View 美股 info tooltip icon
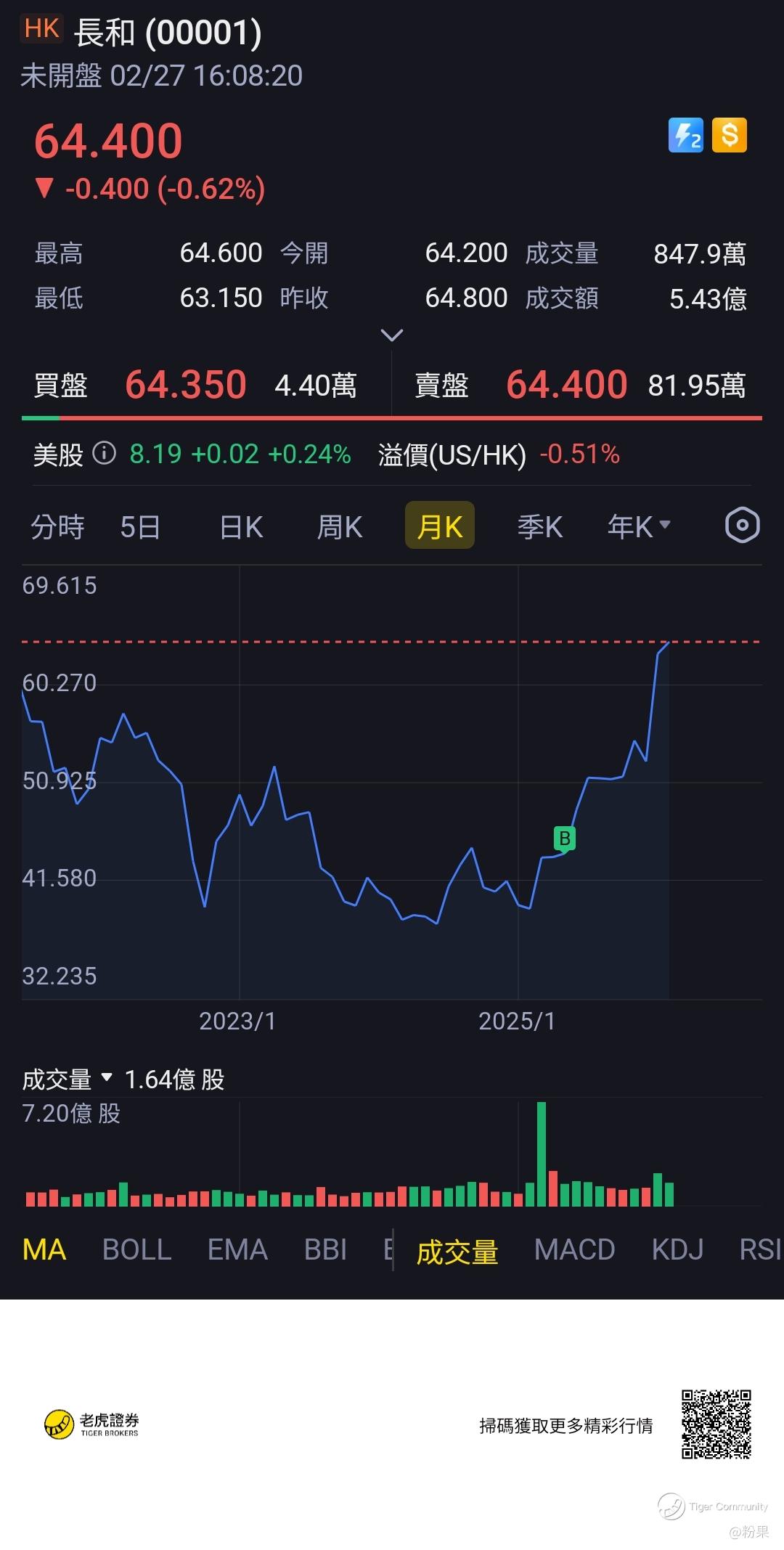The image size is (784, 1550). 105,454
